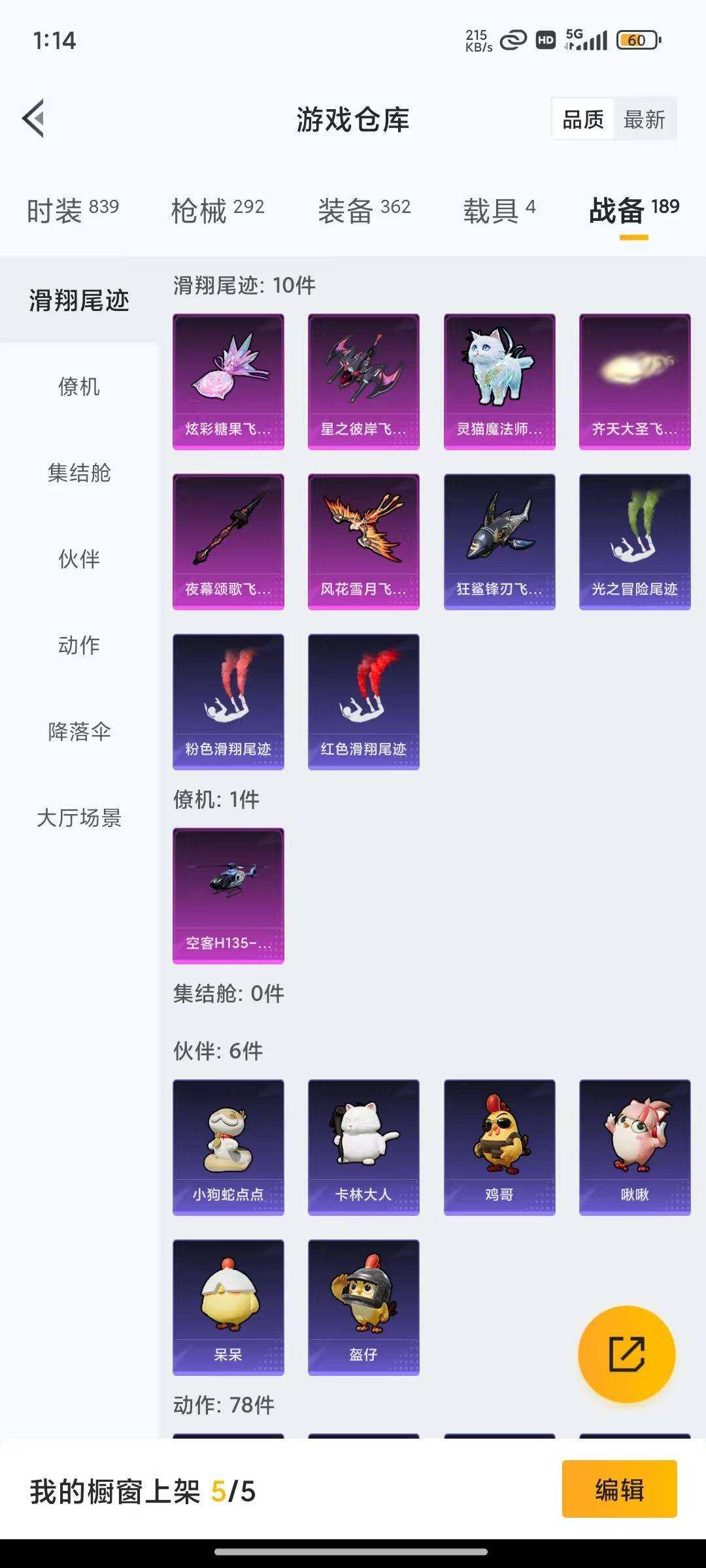Select the 盔仔 companion thumbnail
This screenshot has height=1568, width=706.
pyautogui.click(x=363, y=1307)
